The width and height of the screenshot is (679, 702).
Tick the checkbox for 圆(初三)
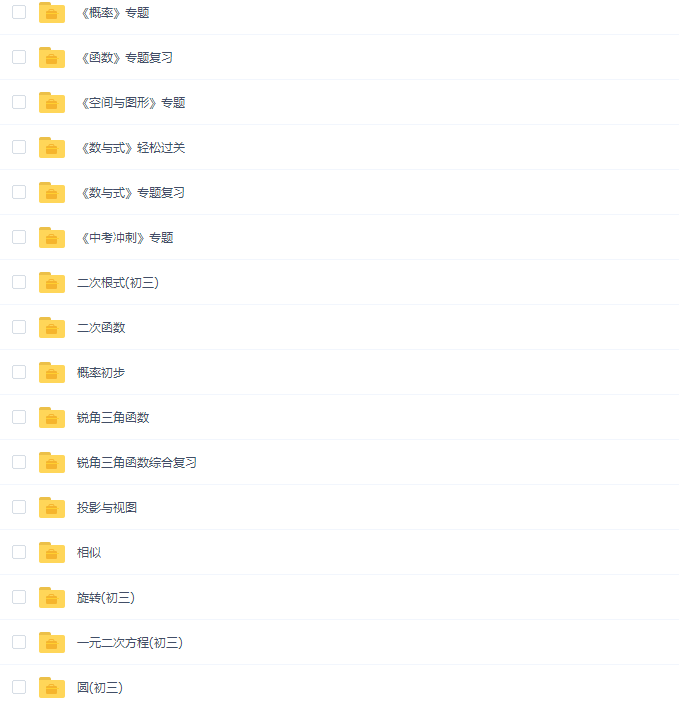click(19, 687)
